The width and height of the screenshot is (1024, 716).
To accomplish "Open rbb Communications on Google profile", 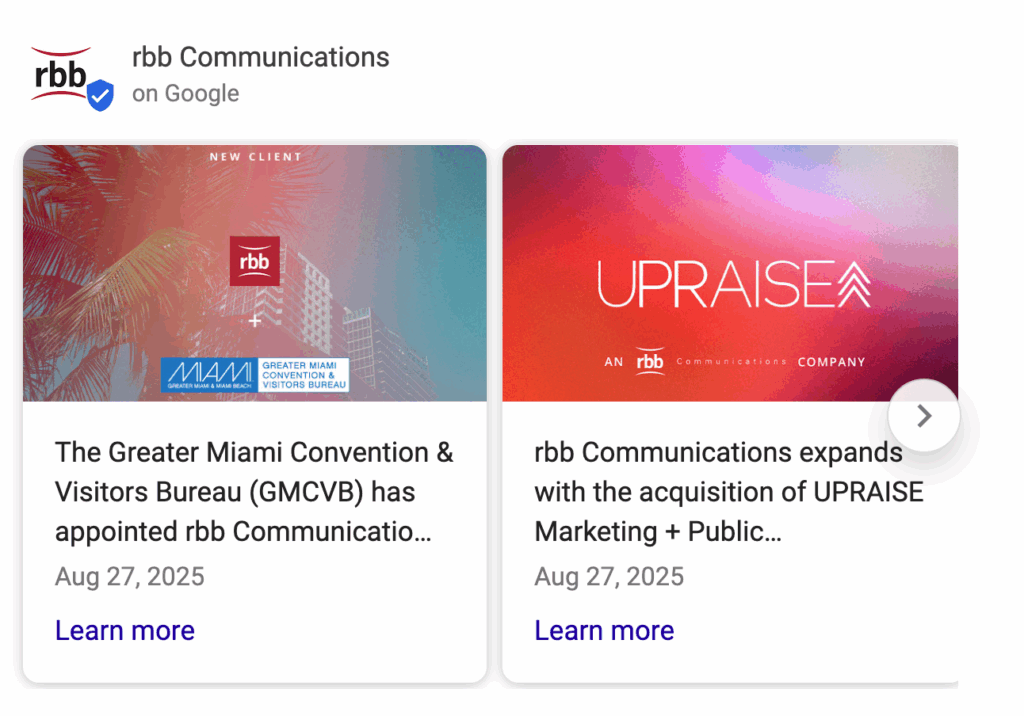I will pyautogui.click(x=260, y=58).
